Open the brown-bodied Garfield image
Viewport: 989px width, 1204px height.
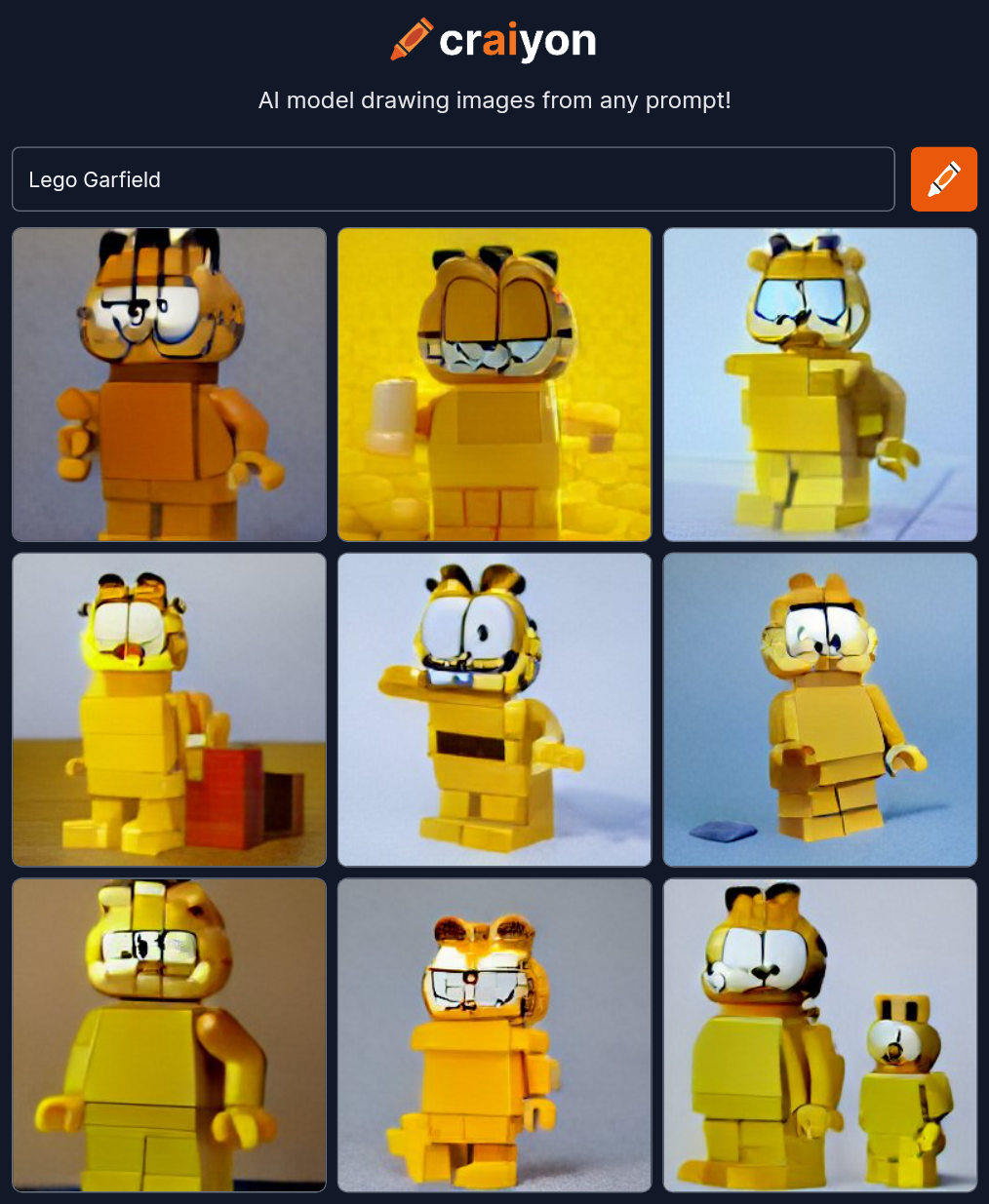pos(169,384)
